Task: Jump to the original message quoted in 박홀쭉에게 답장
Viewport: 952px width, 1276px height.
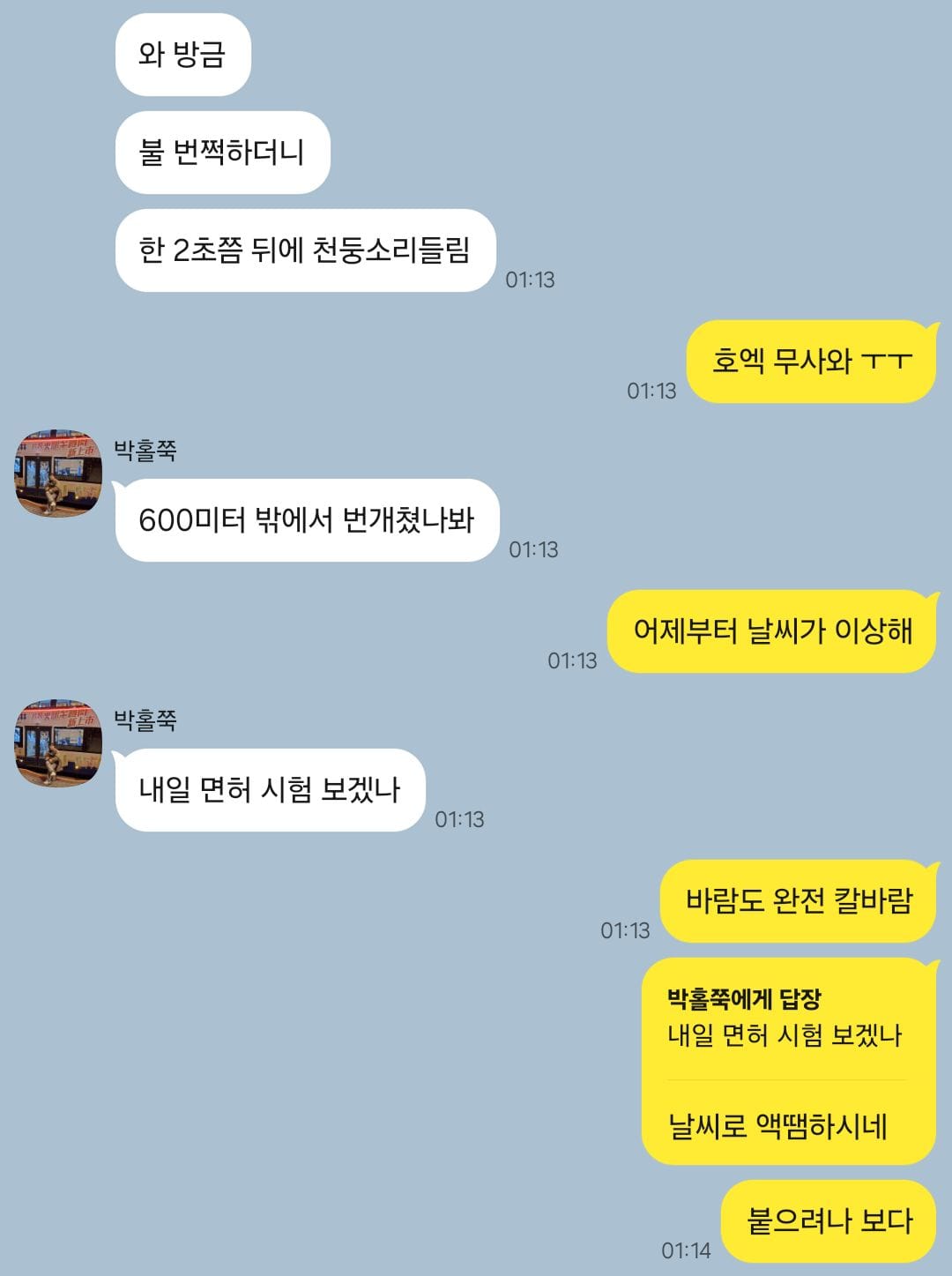Action: coord(784,1019)
